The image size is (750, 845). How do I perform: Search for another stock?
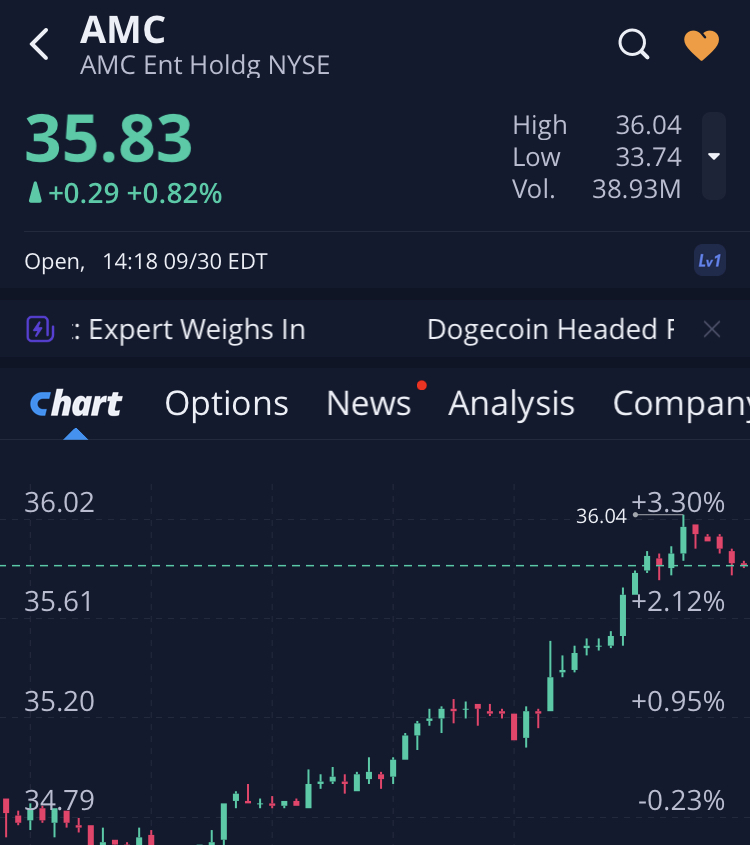[x=634, y=44]
